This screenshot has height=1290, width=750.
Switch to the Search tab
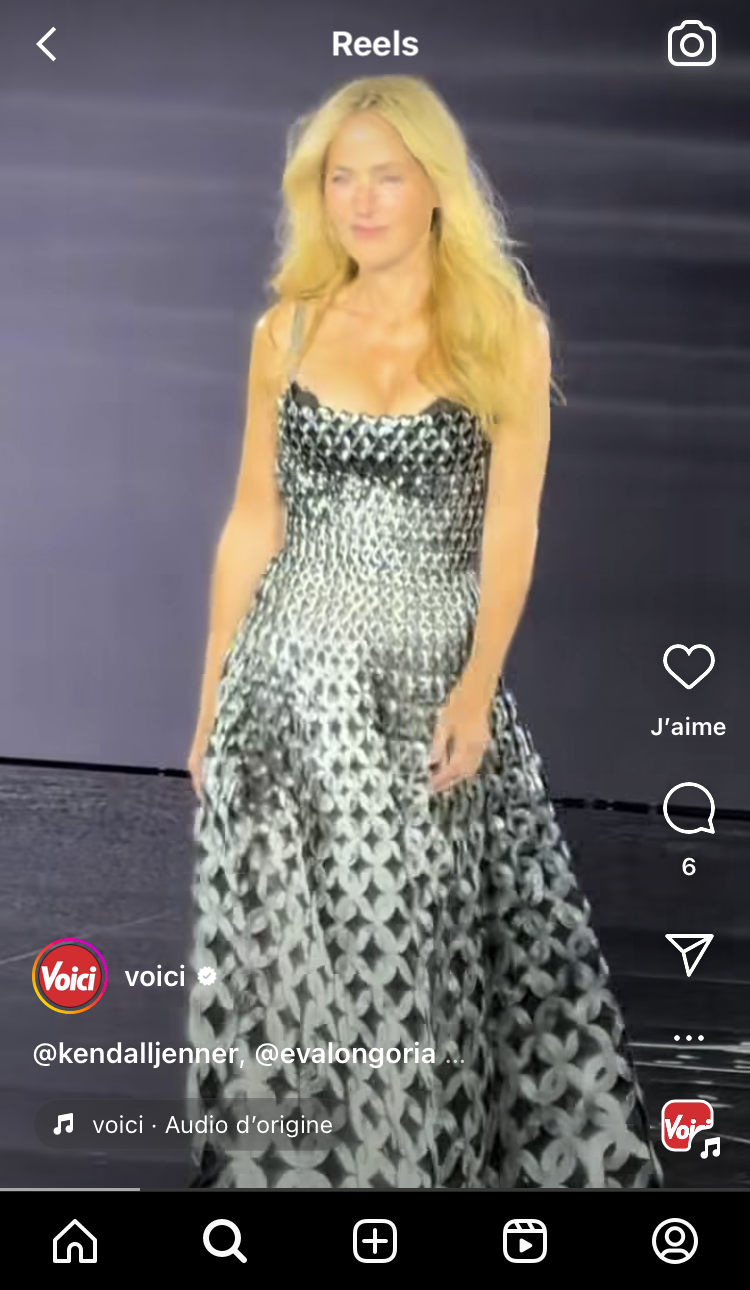pos(225,1241)
